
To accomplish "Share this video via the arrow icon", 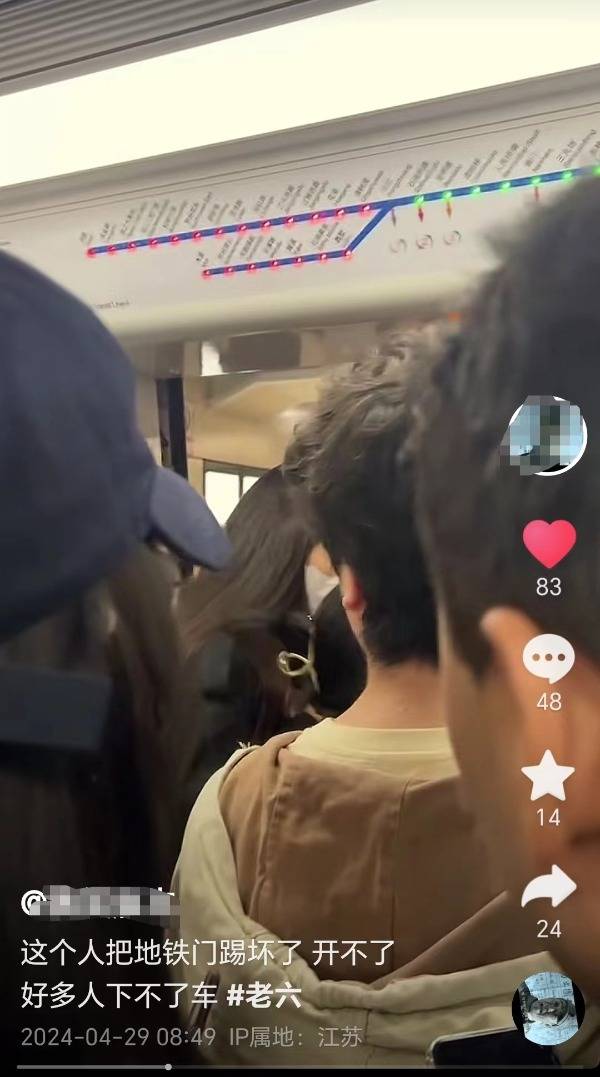I will coord(548,888).
